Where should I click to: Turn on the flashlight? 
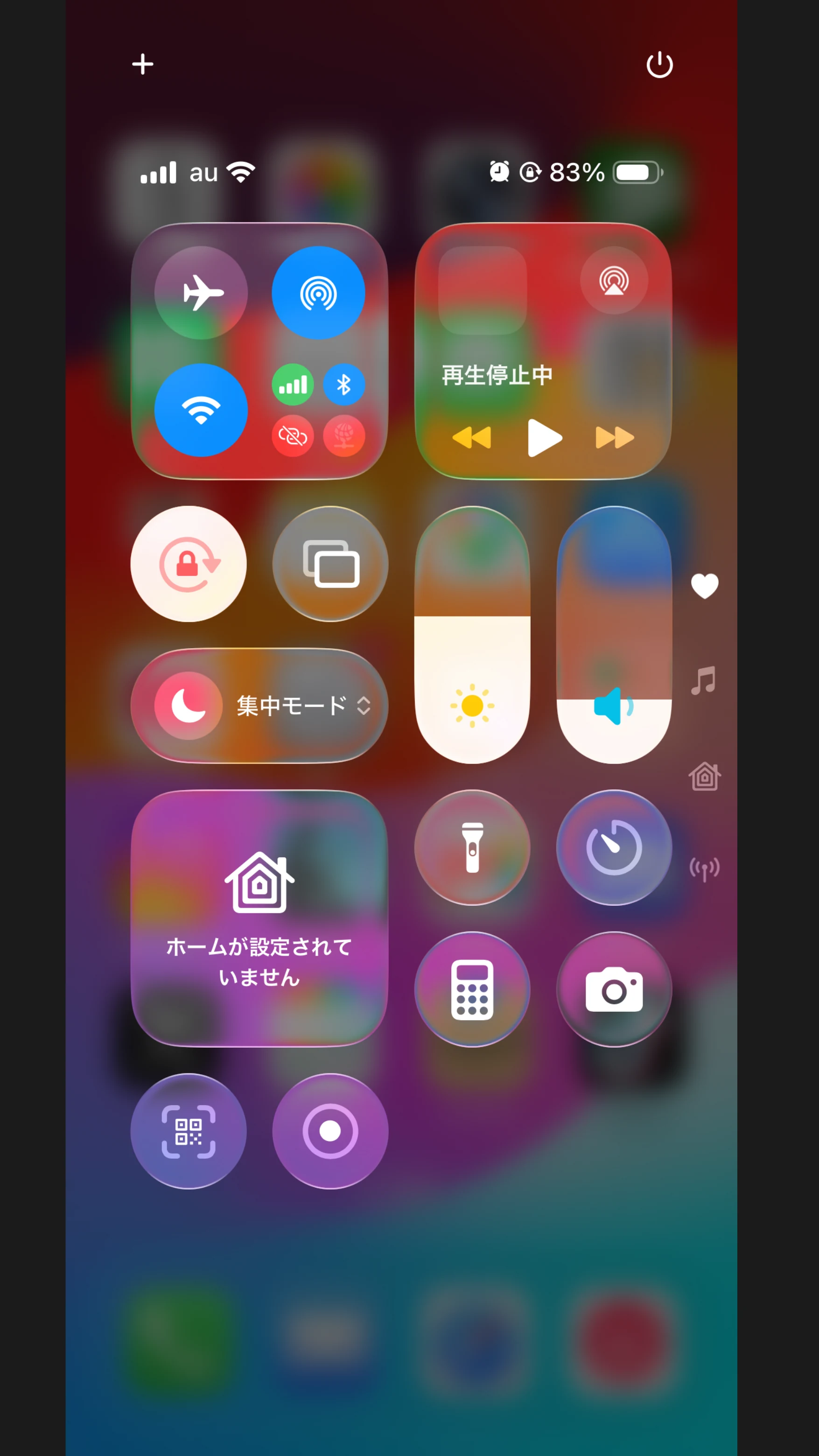coord(473,847)
